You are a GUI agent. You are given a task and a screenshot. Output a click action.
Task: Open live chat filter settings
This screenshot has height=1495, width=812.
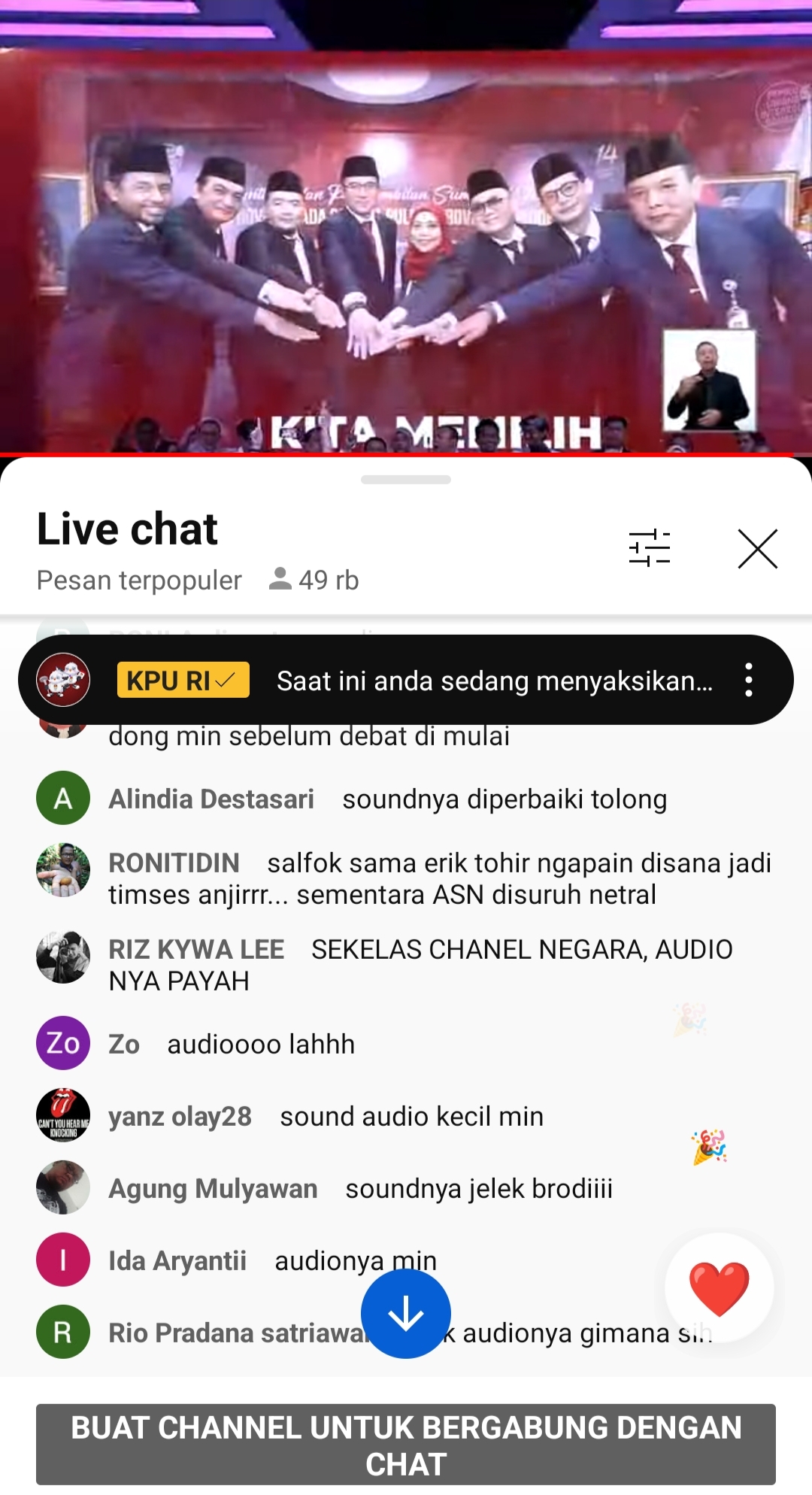(x=649, y=547)
